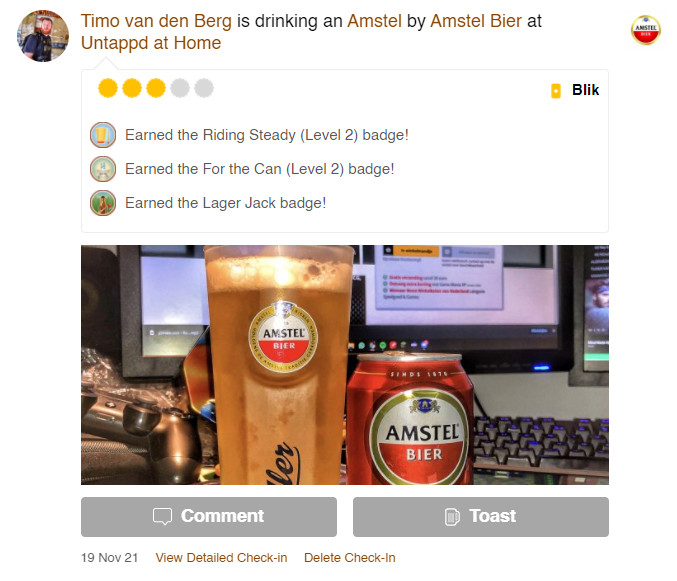
Task: Open the Amstel beer logo thumbnail
Action: (x=646, y=31)
